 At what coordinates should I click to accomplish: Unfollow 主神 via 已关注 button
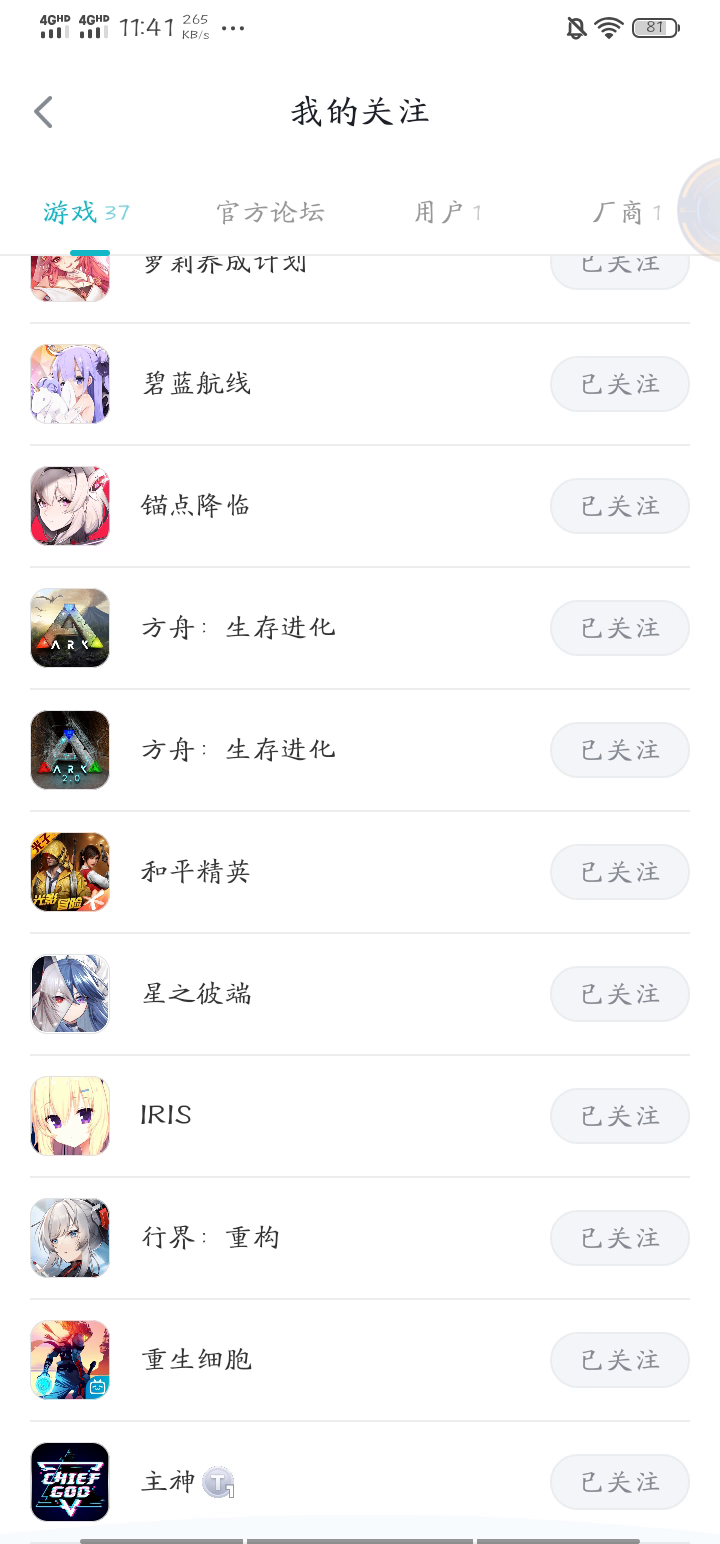619,1482
